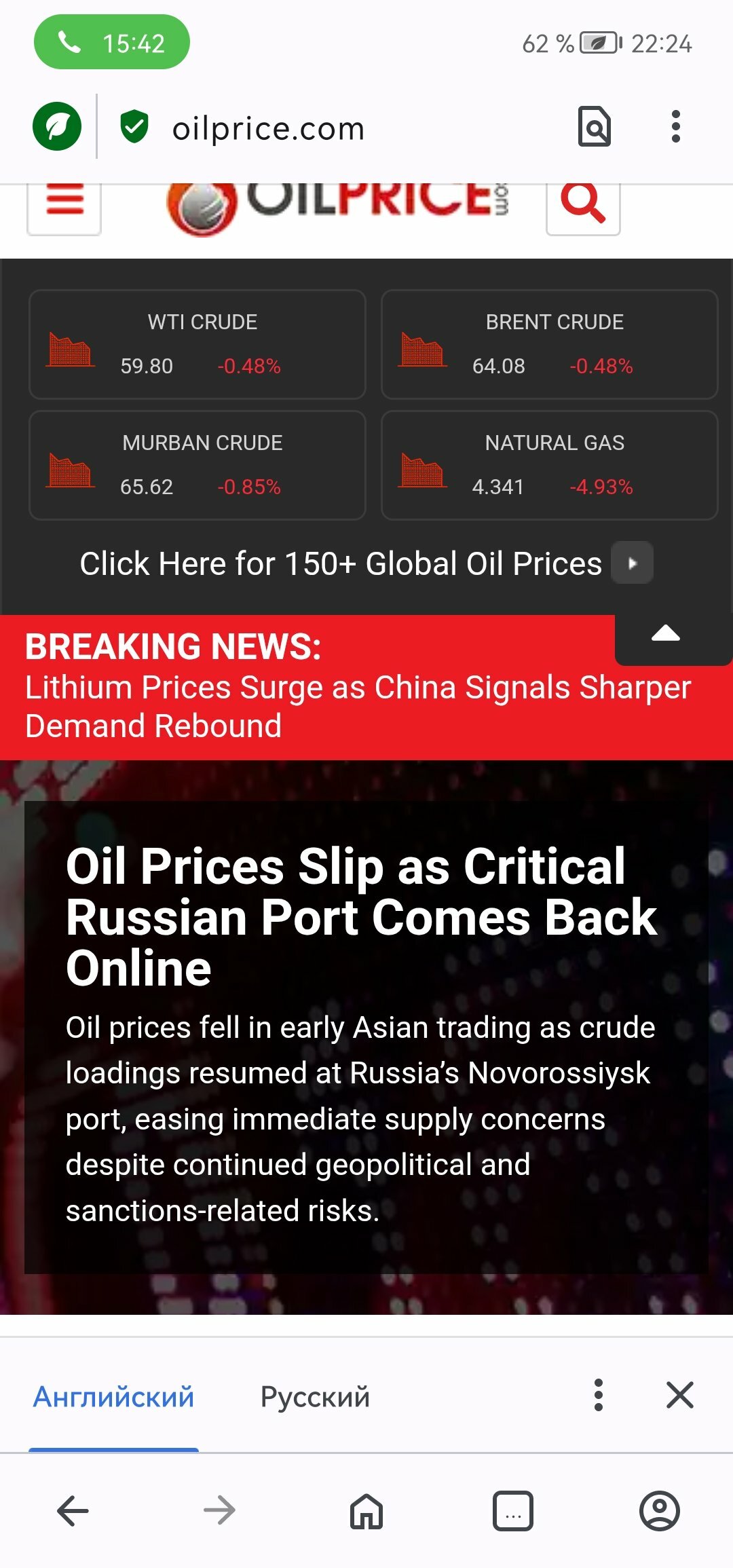Read the Lithium Prices Surge breaking news

click(x=358, y=706)
